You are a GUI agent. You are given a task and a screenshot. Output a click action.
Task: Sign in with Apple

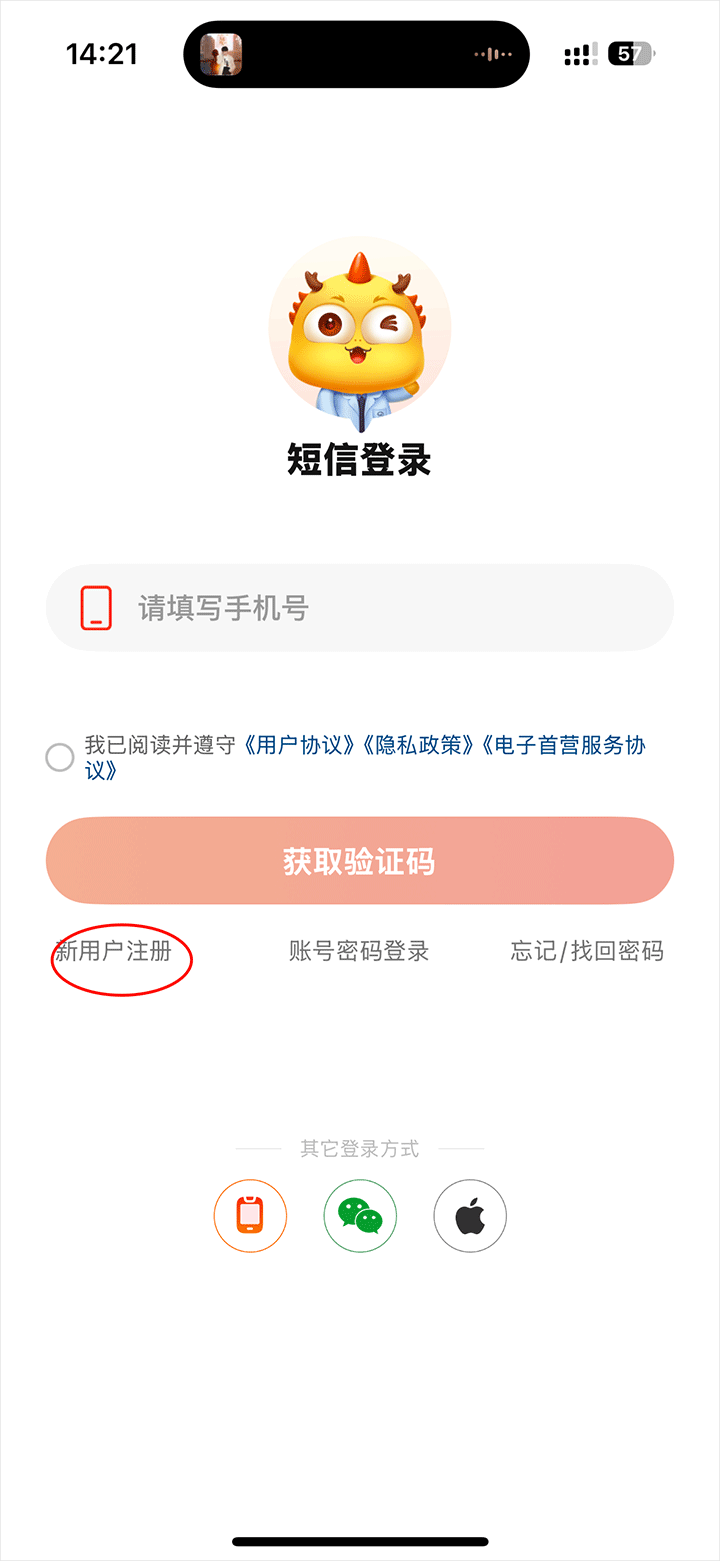[470, 1216]
